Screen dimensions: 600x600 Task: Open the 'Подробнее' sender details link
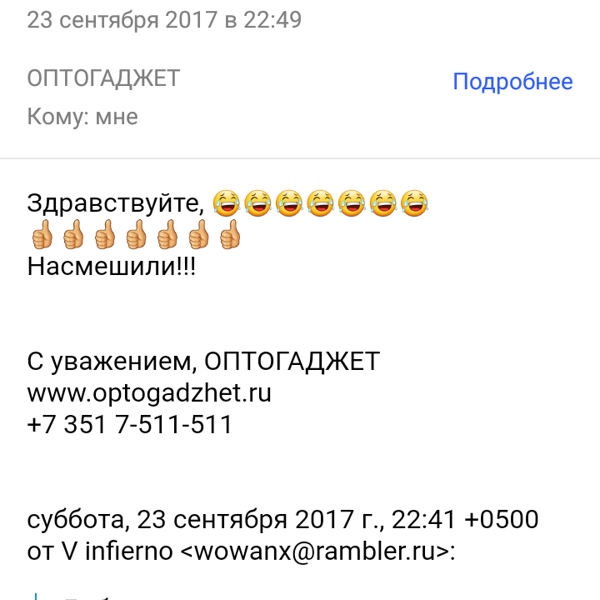[512, 82]
